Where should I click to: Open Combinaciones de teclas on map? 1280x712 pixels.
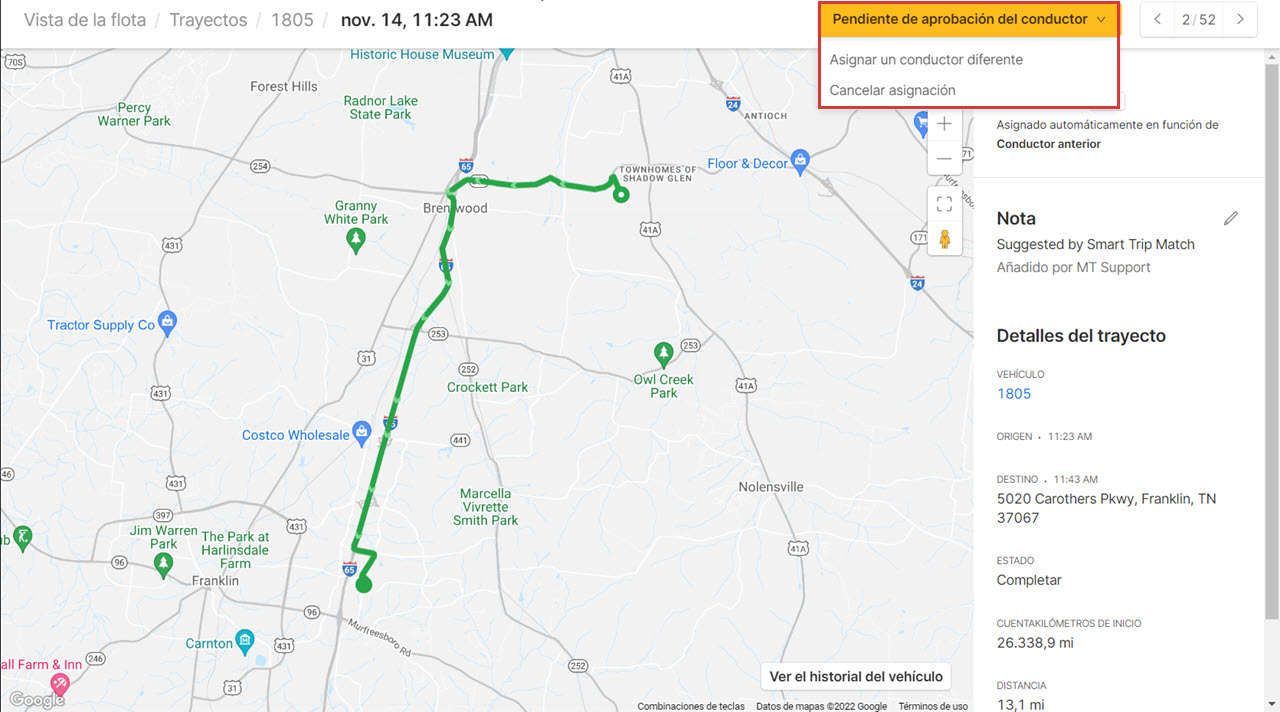pos(691,706)
